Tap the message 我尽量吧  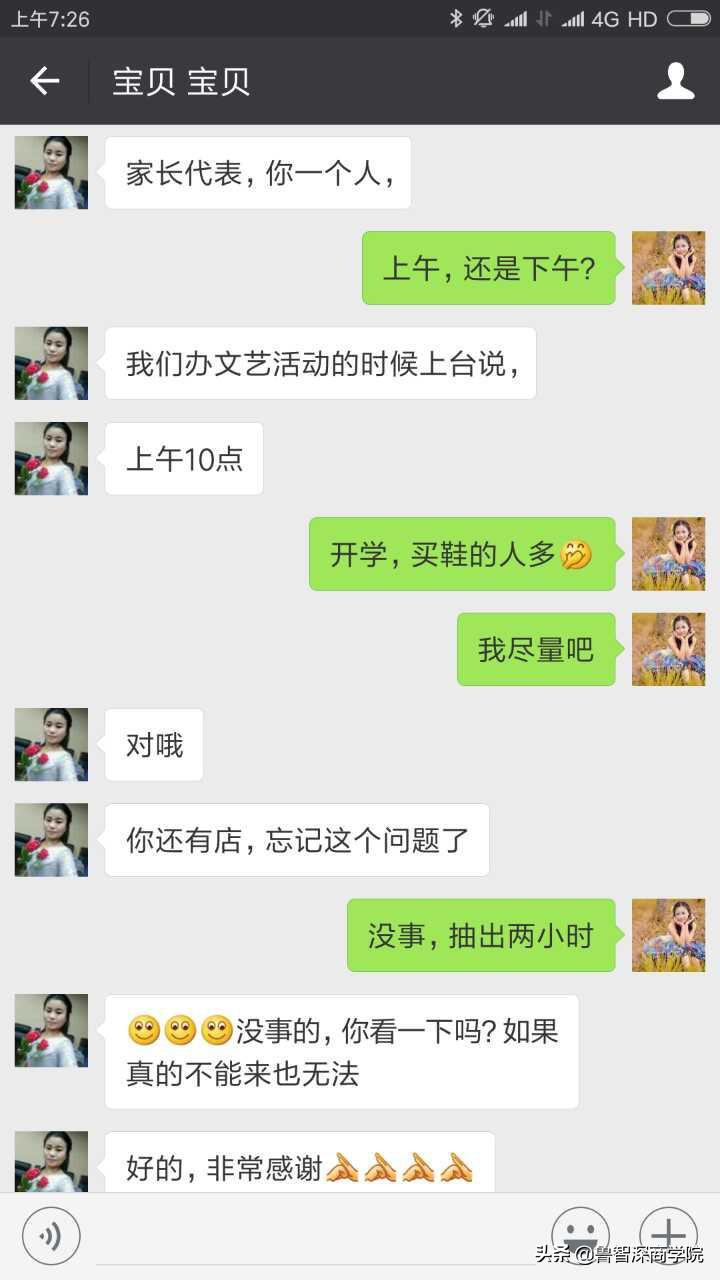(536, 649)
